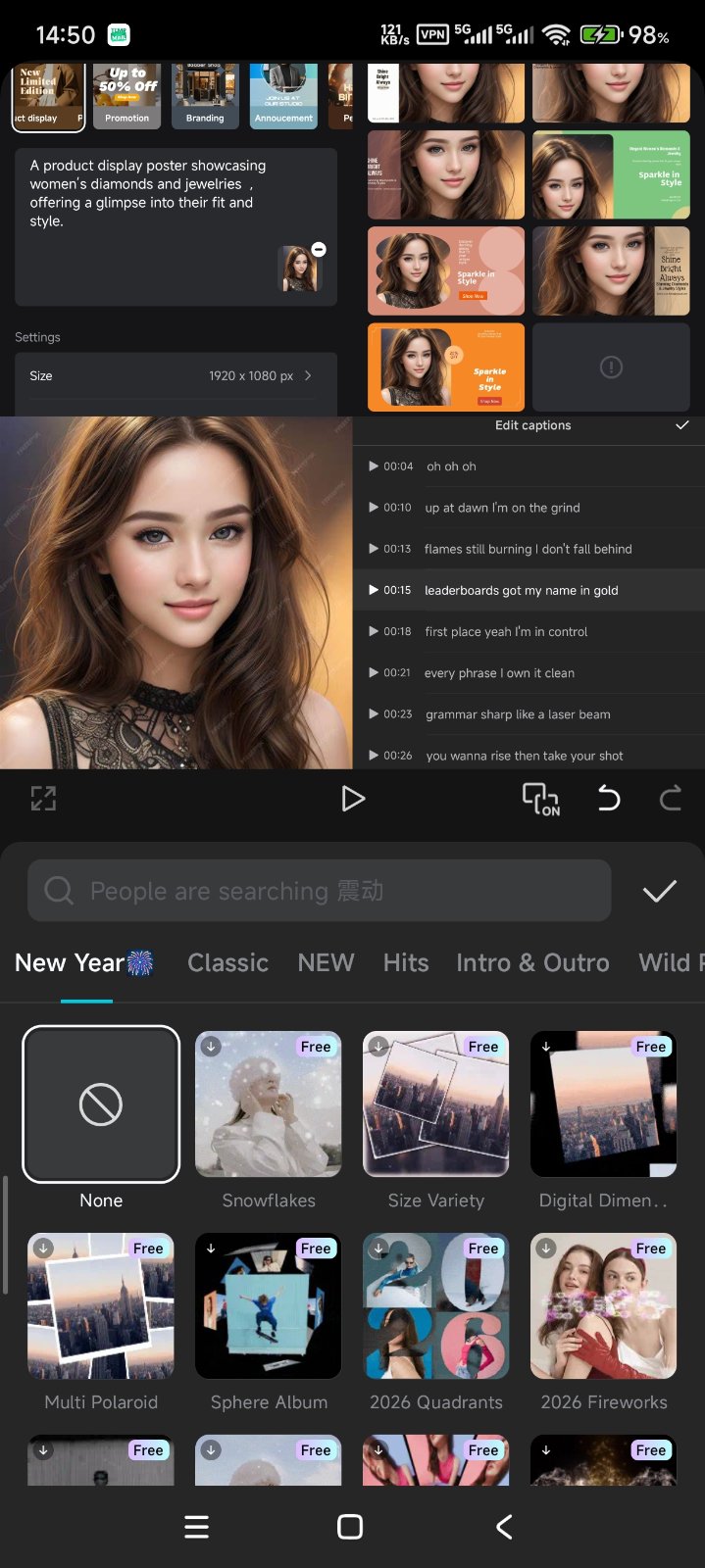Go back with the system back button
Image resolution: width=705 pixels, height=1568 pixels.
(504, 1526)
